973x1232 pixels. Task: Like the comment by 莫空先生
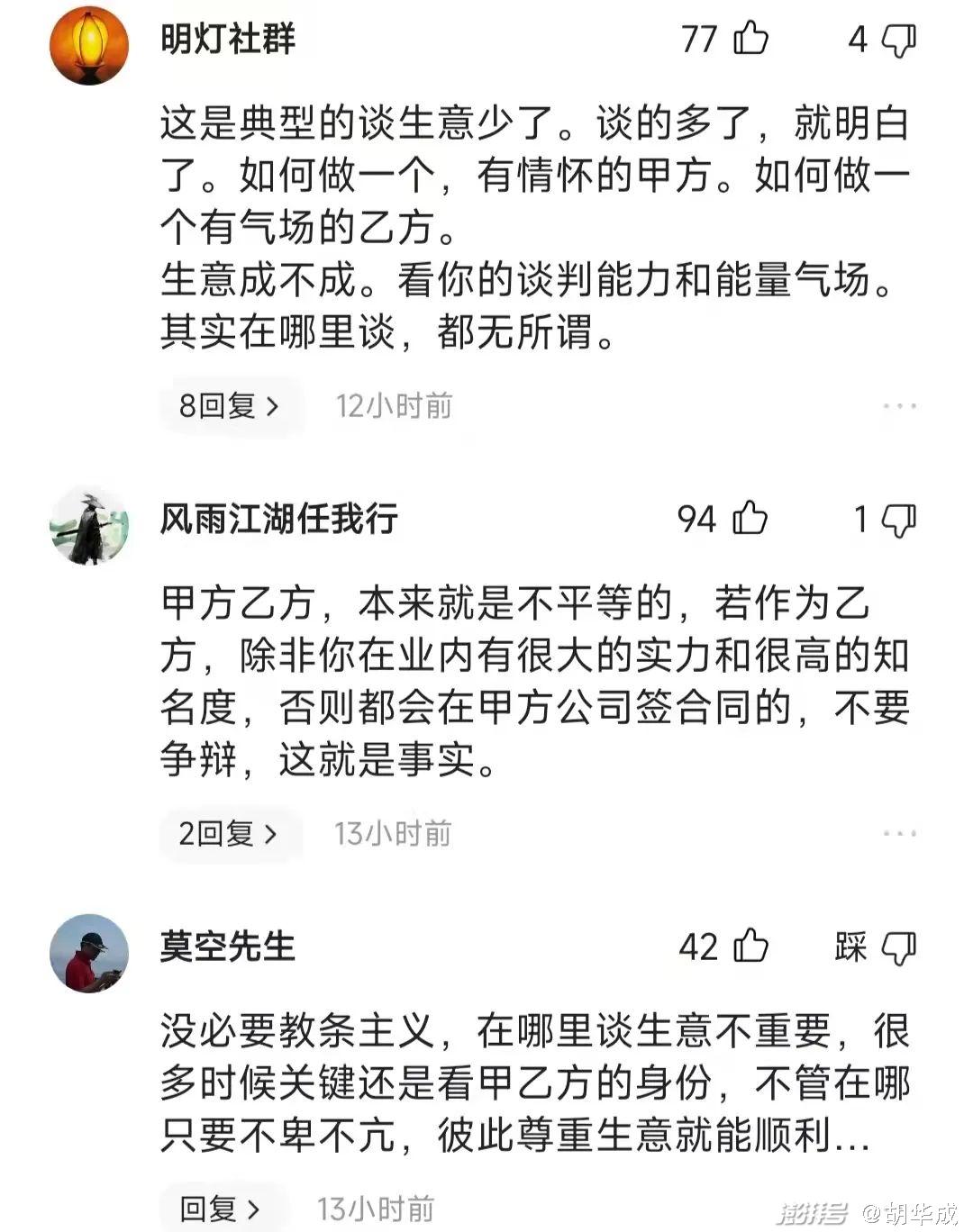pos(750,947)
